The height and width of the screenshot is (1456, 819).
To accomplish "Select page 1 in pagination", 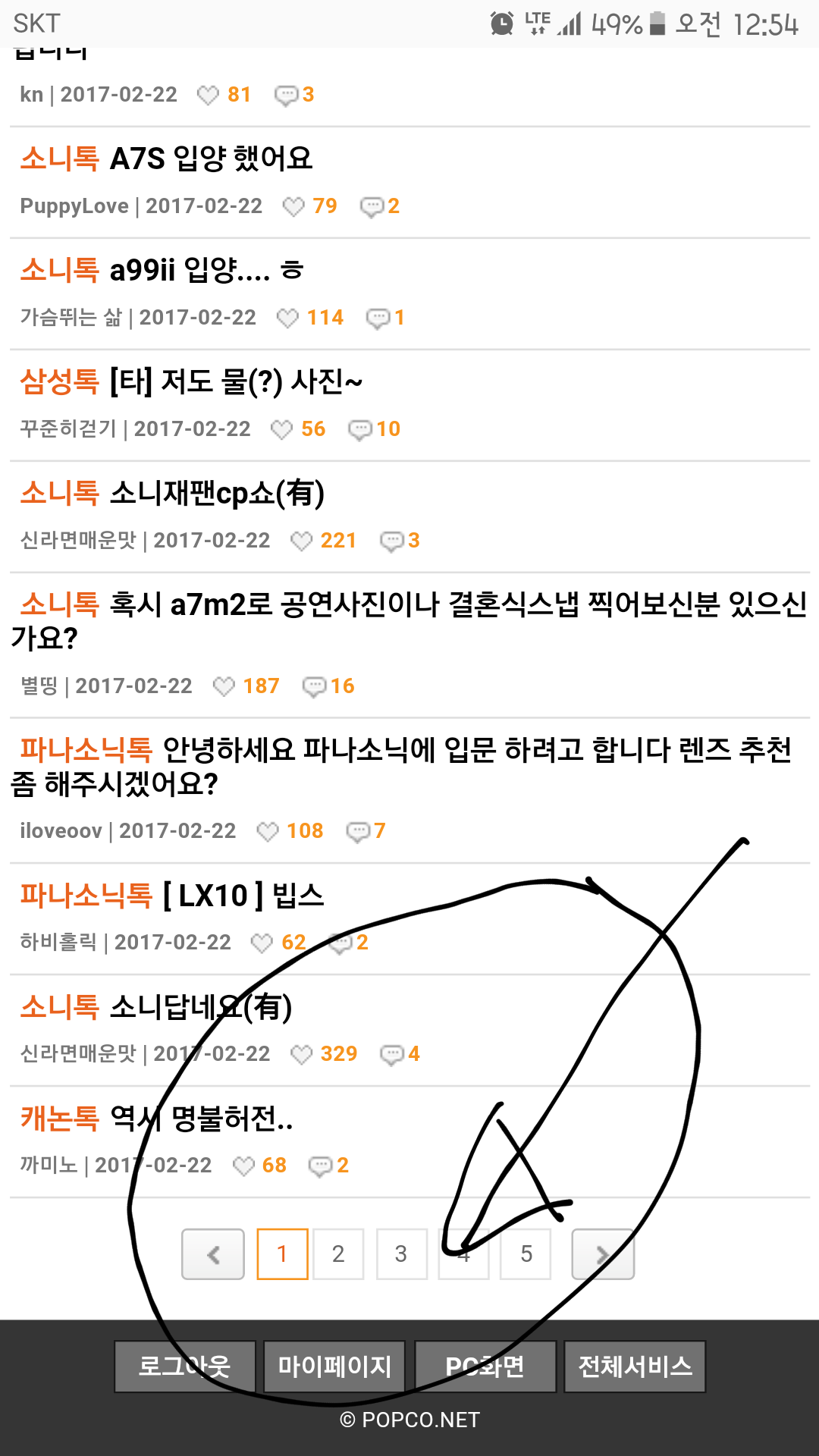I will [x=282, y=1254].
